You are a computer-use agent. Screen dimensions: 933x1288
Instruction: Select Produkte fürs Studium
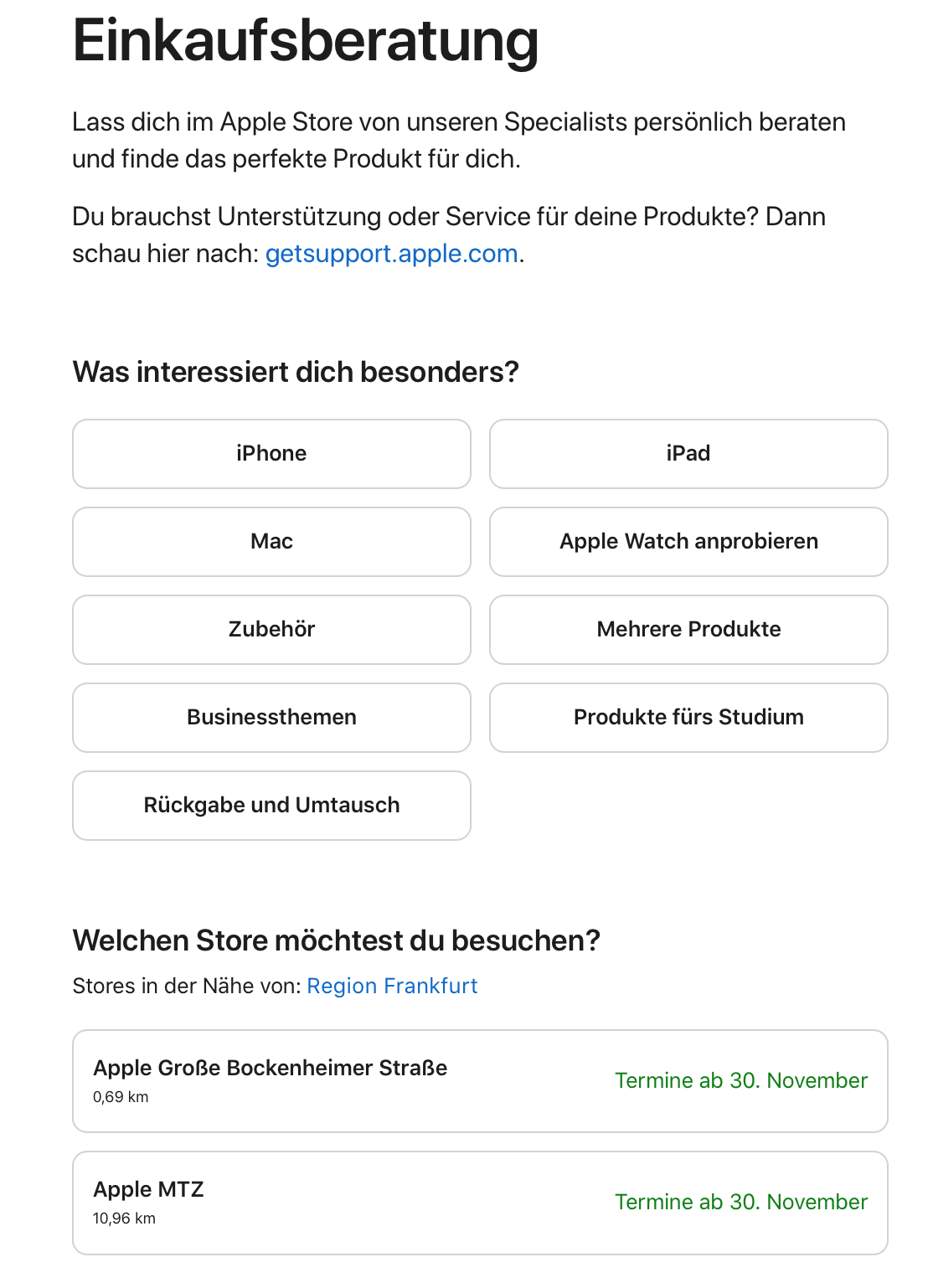[x=688, y=718]
